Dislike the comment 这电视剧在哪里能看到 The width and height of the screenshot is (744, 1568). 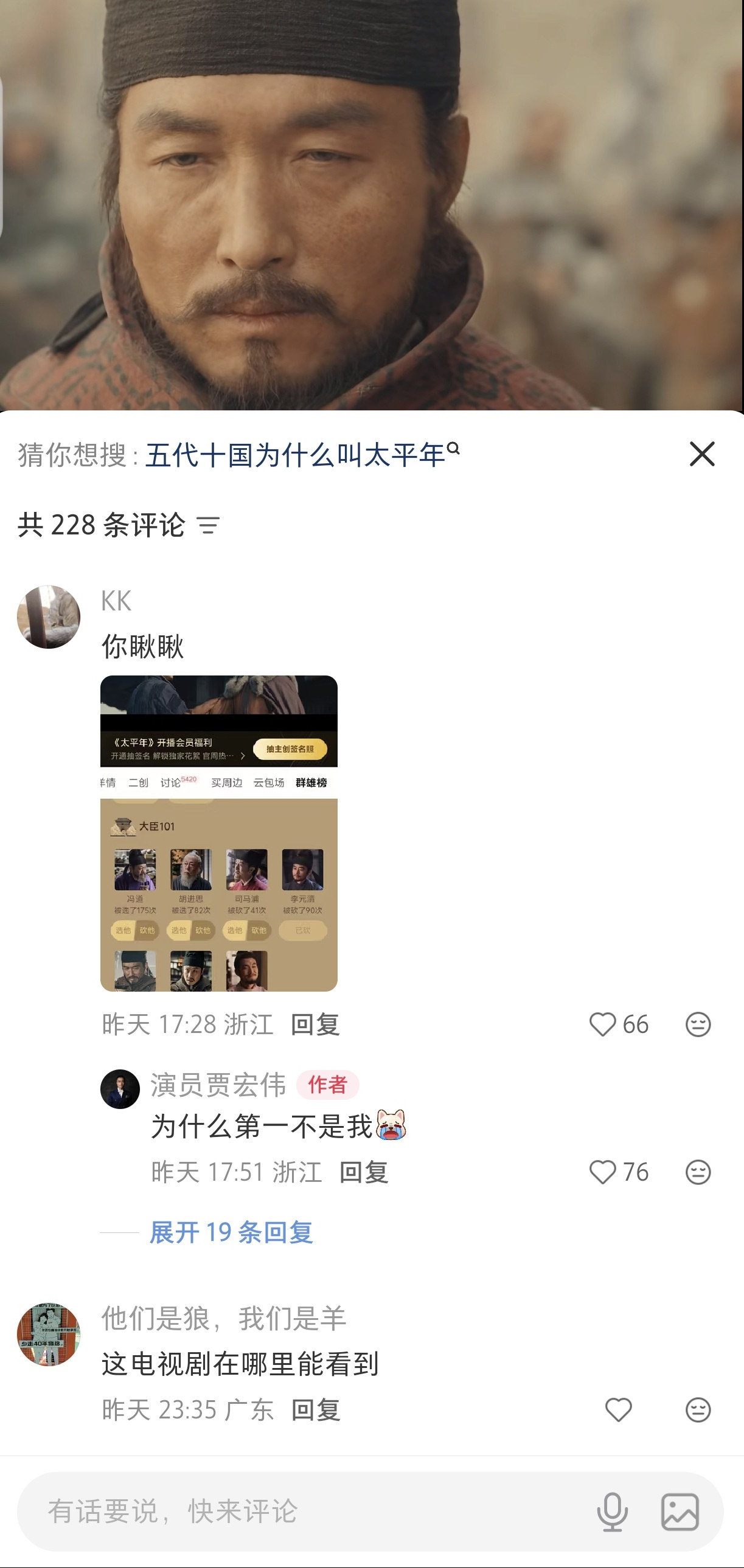click(698, 1410)
